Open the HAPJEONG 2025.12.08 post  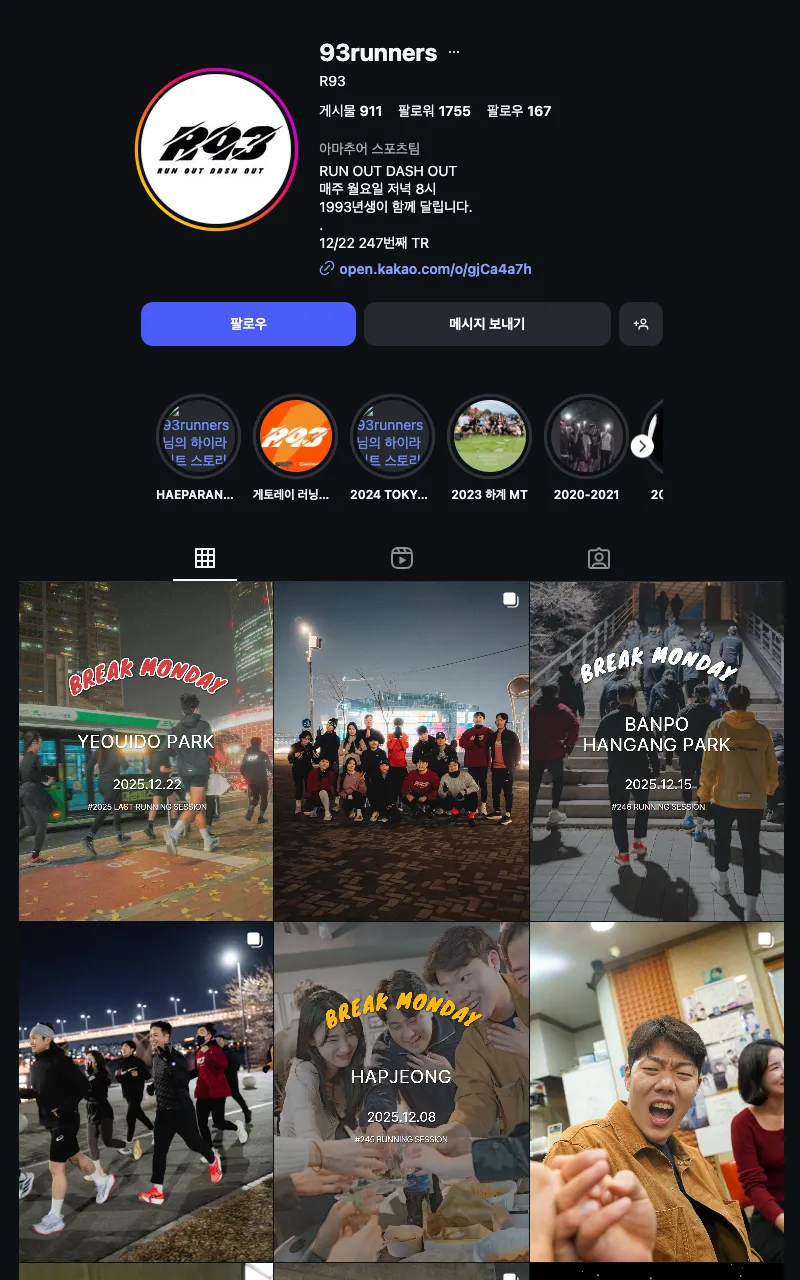tap(401, 1091)
